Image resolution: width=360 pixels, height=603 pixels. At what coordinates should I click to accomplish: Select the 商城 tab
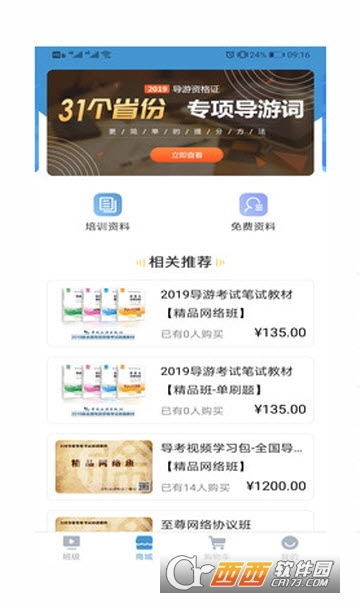point(144,547)
